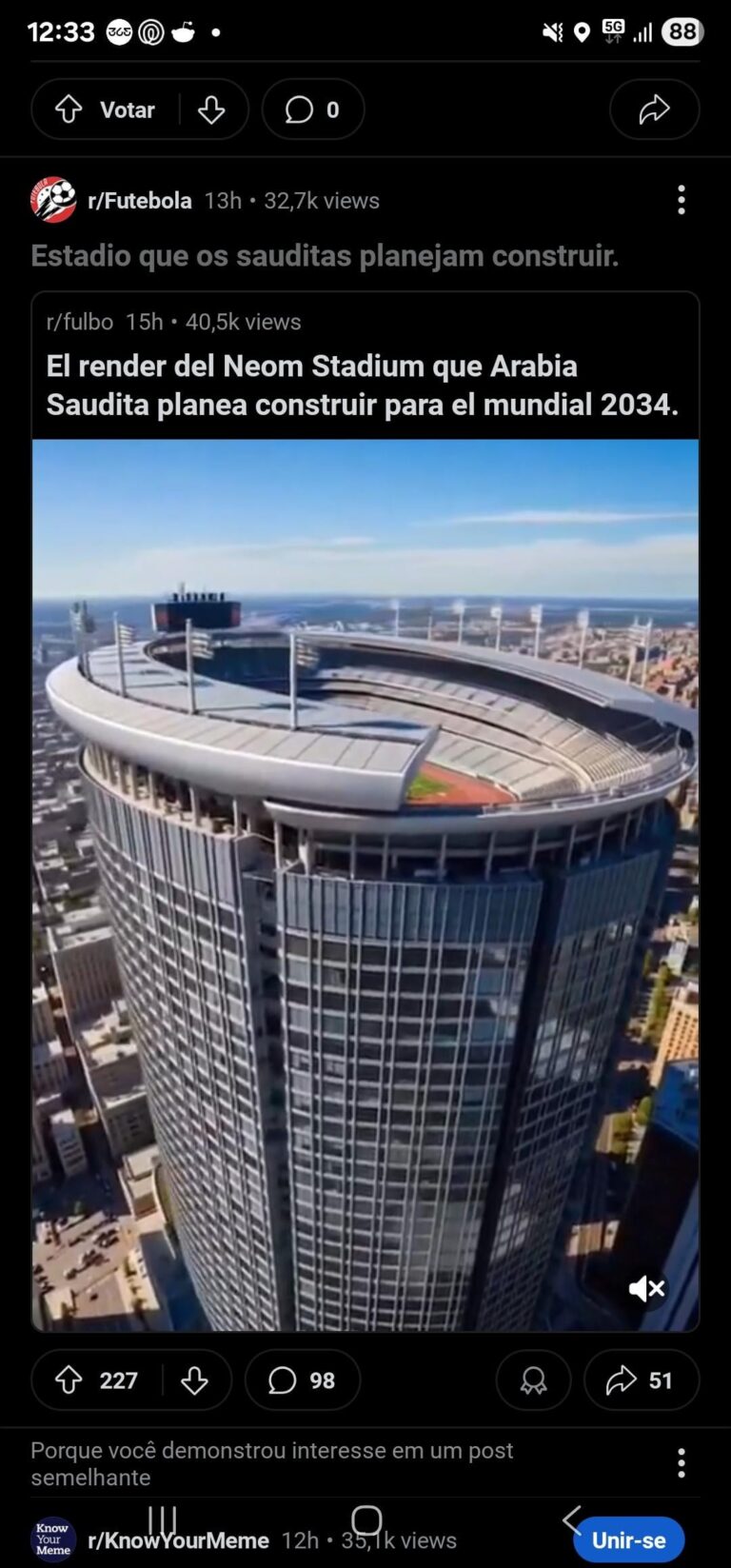731x1568 pixels.
Task: Share the top post via arrow icon
Action: click(x=654, y=109)
